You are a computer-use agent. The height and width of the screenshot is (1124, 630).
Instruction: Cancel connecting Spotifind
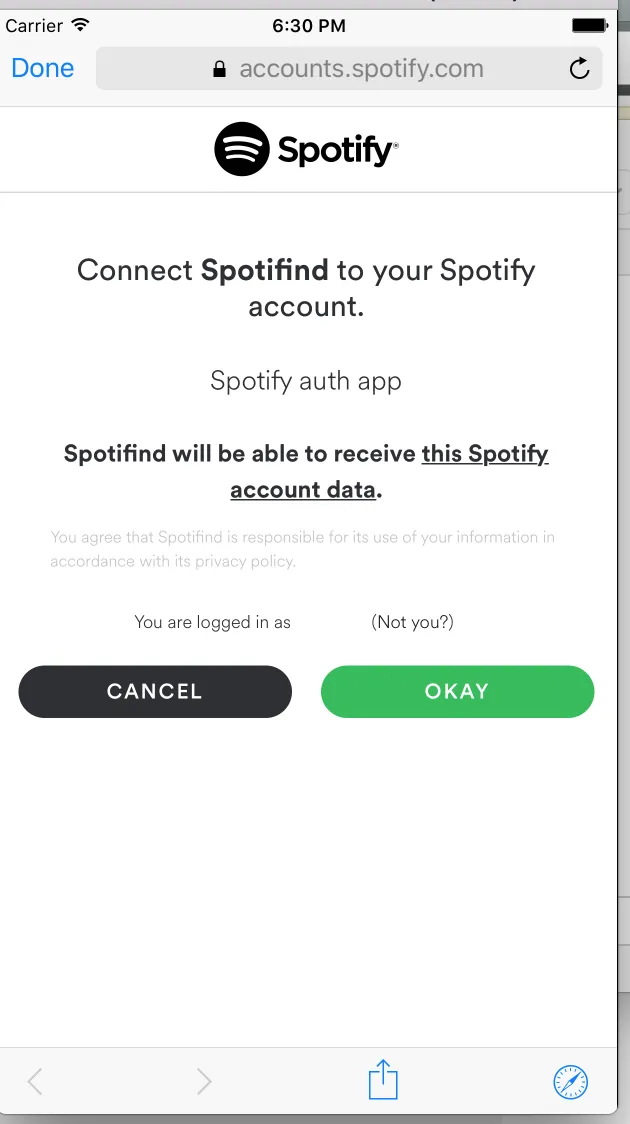pyautogui.click(x=155, y=691)
